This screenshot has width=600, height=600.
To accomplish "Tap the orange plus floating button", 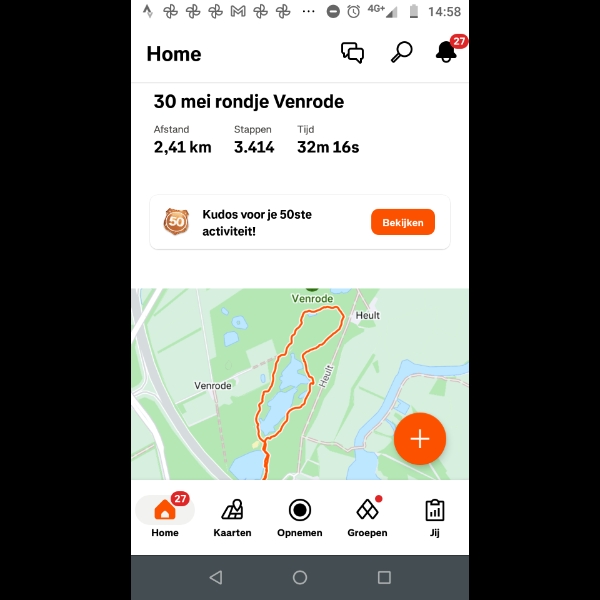I will click(x=419, y=439).
